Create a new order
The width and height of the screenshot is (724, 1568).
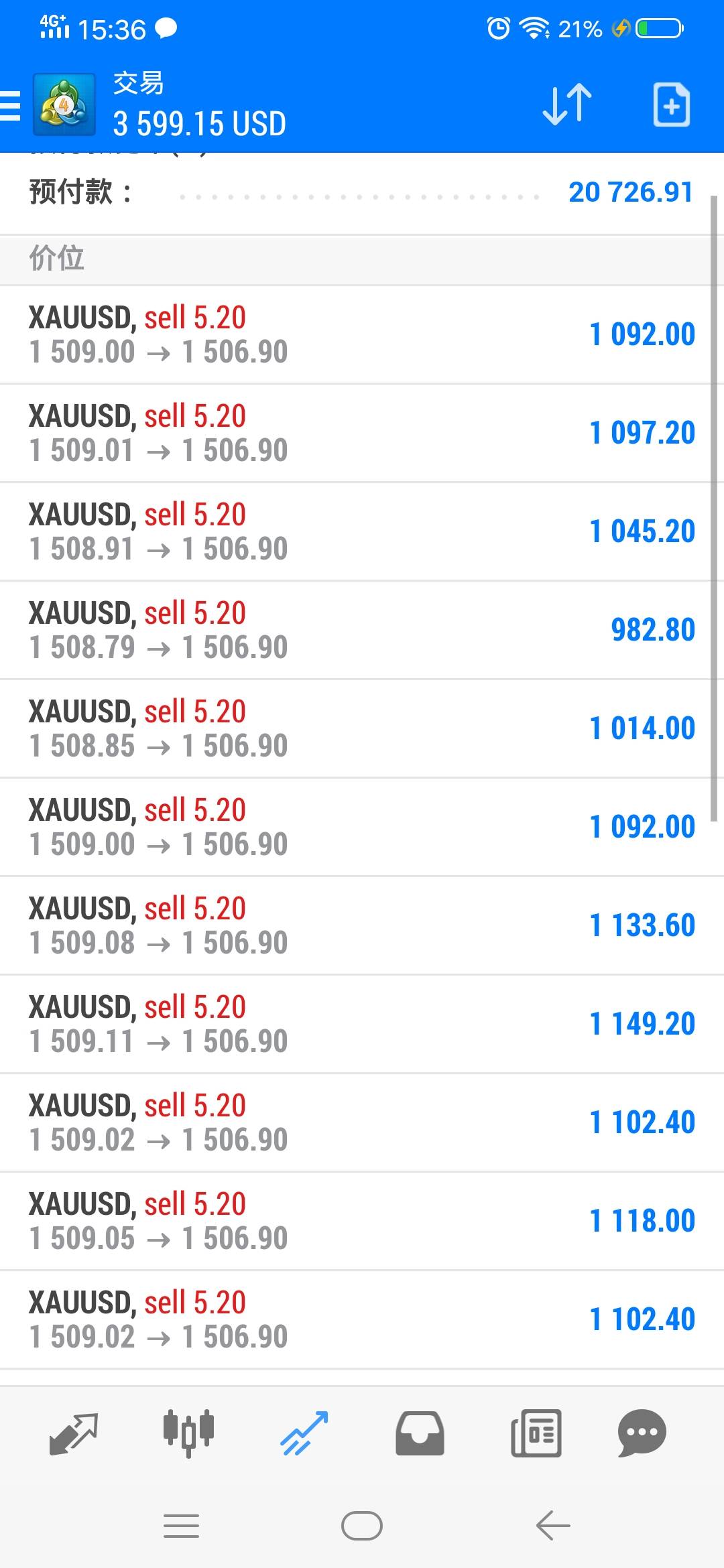click(x=671, y=105)
